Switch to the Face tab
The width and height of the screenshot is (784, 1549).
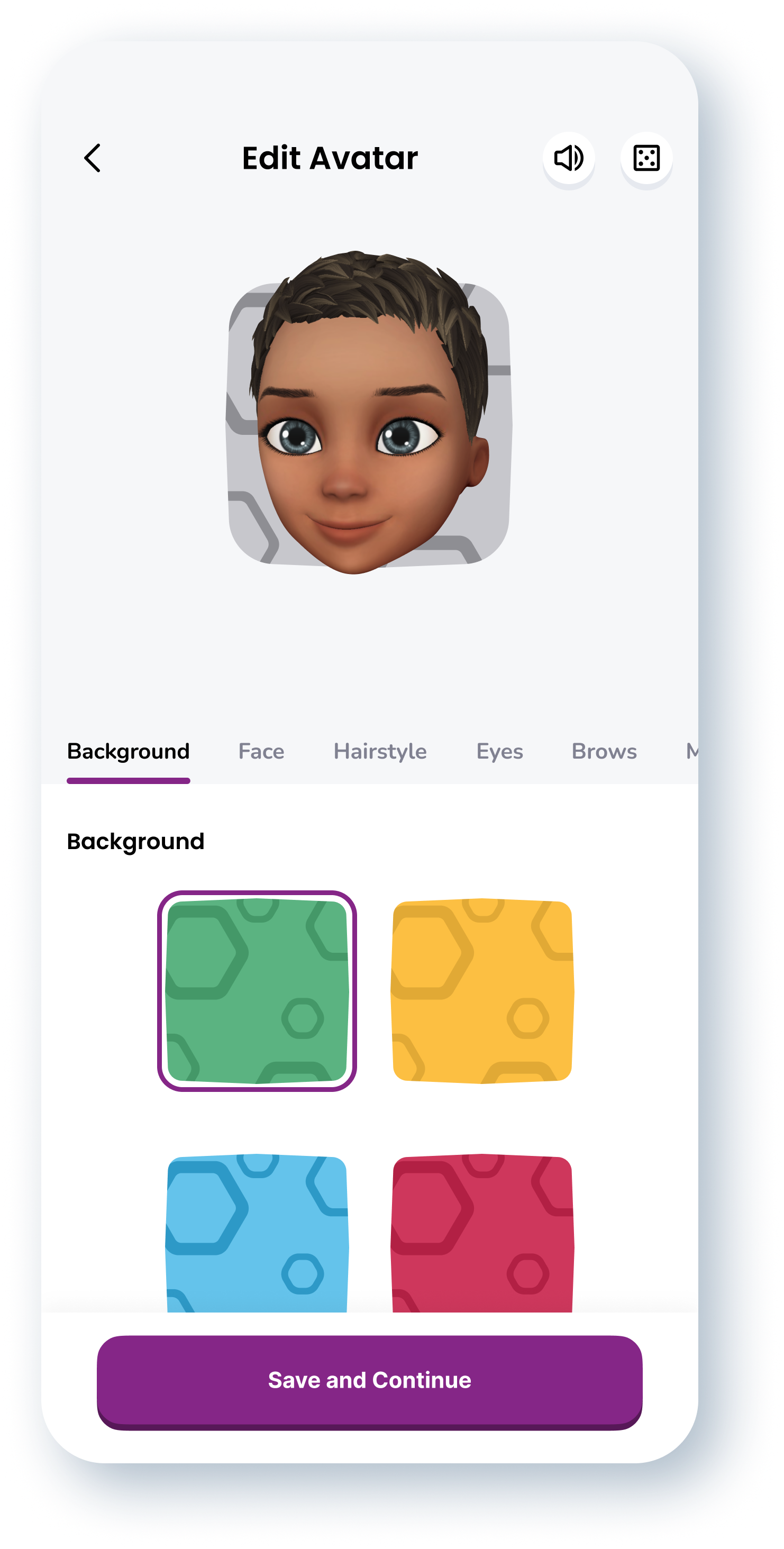[x=261, y=752]
